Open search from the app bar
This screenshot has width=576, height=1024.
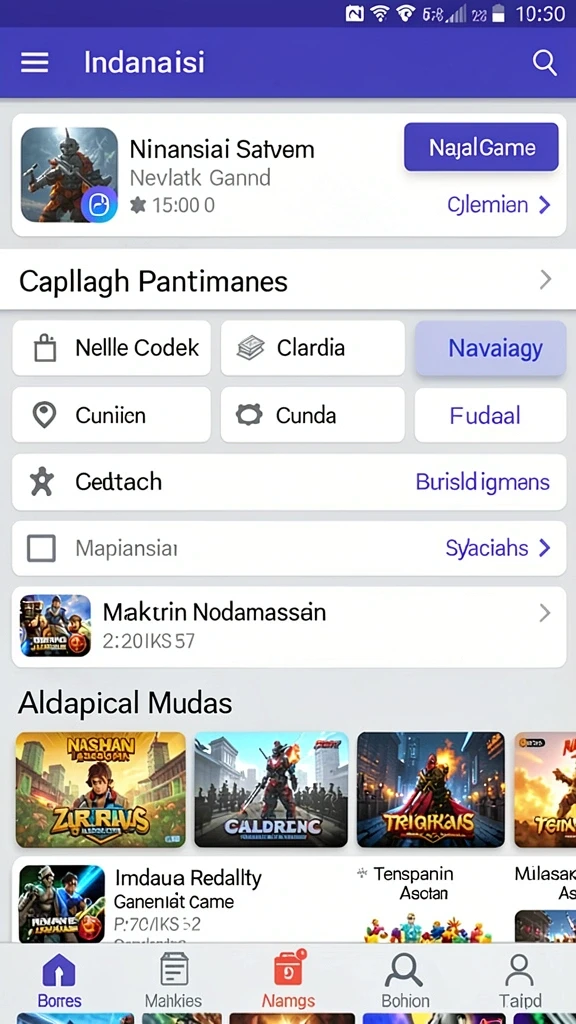544,63
